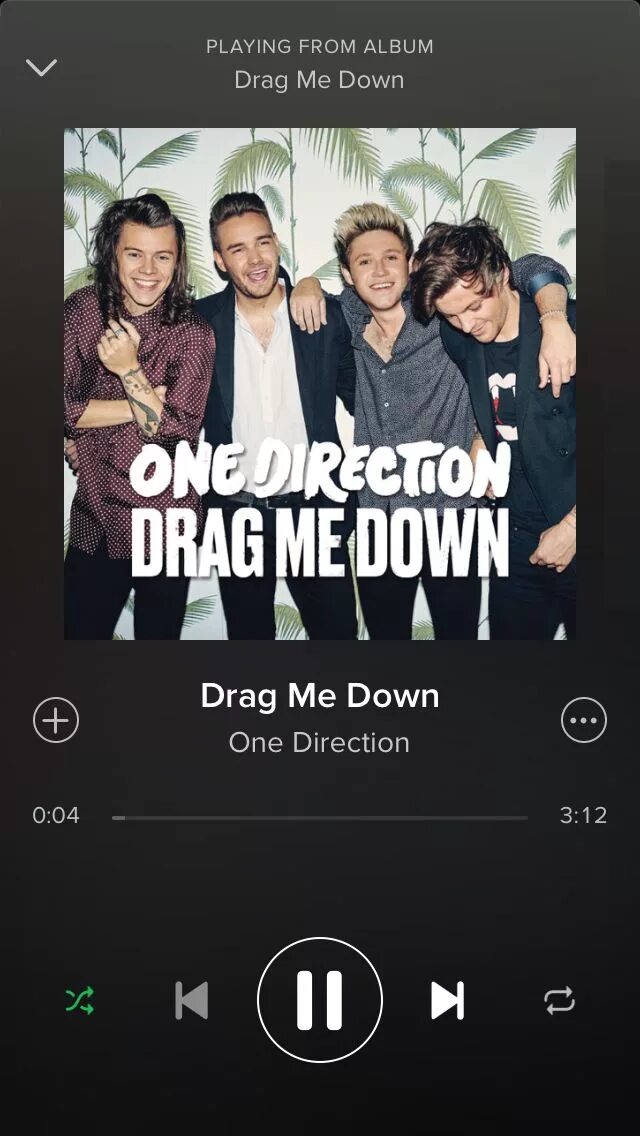Skip to the next track
The height and width of the screenshot is (1136, 640).
447,1001
